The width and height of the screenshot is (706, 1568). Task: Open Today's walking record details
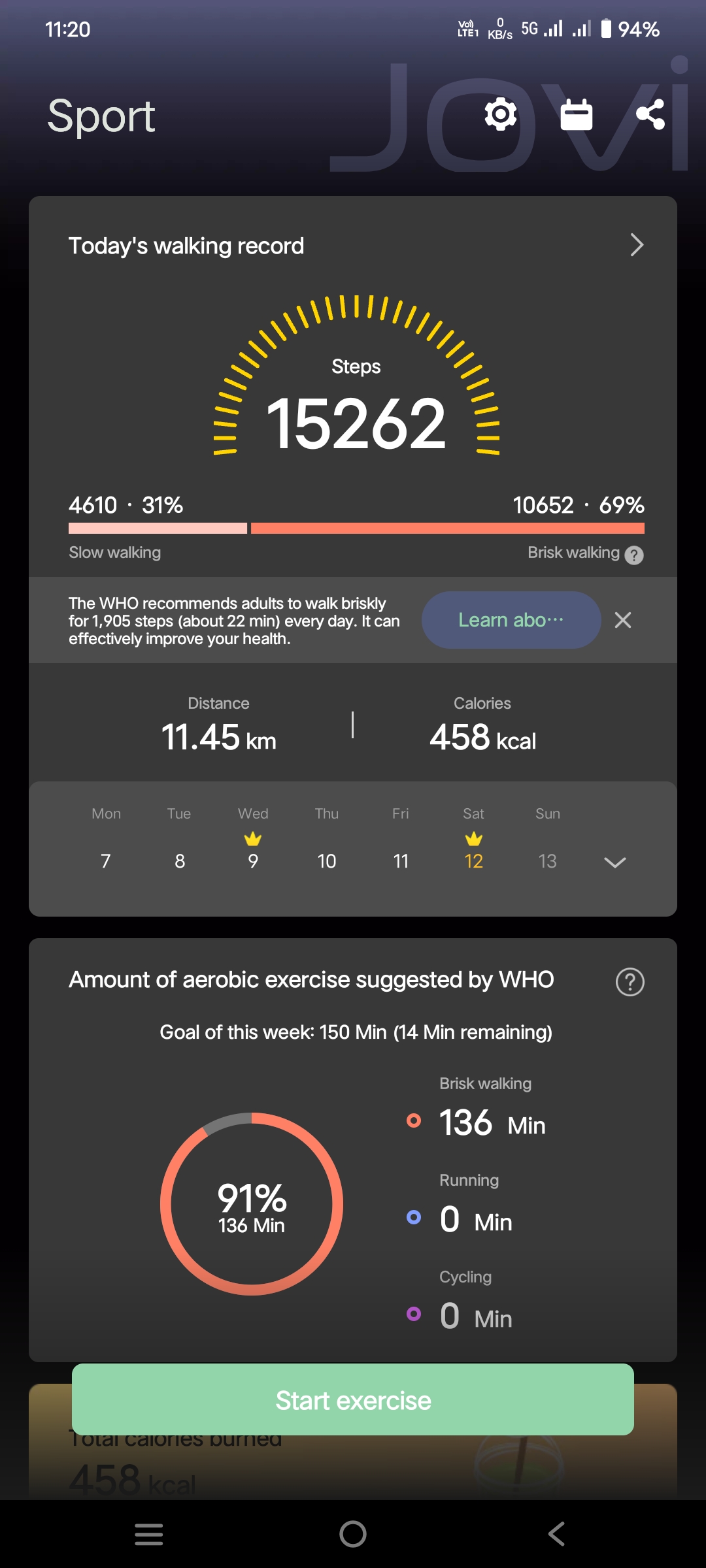(x=636, y=246)
